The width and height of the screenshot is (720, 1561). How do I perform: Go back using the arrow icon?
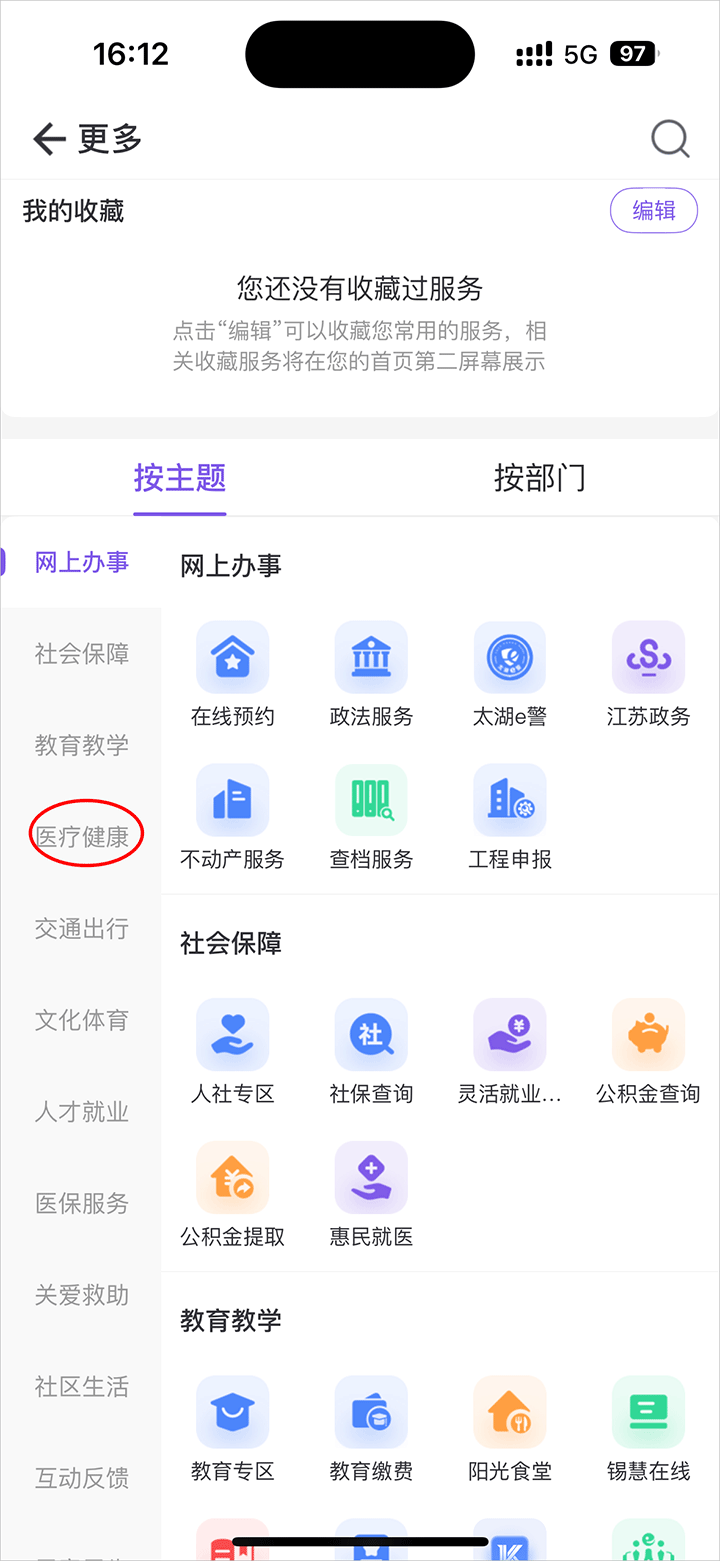[x=49, y=139]
